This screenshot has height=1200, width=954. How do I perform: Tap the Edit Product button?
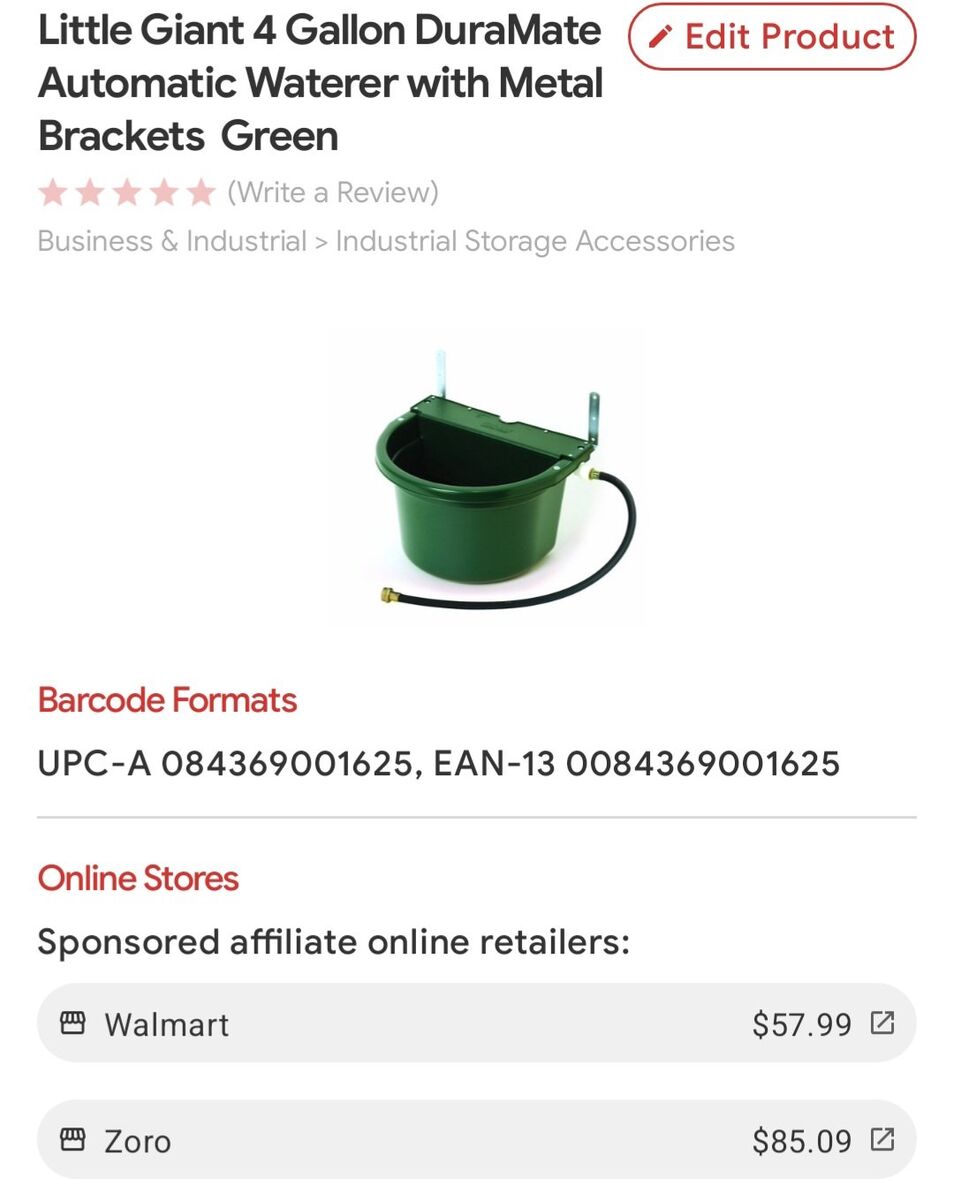pos(771,37)
